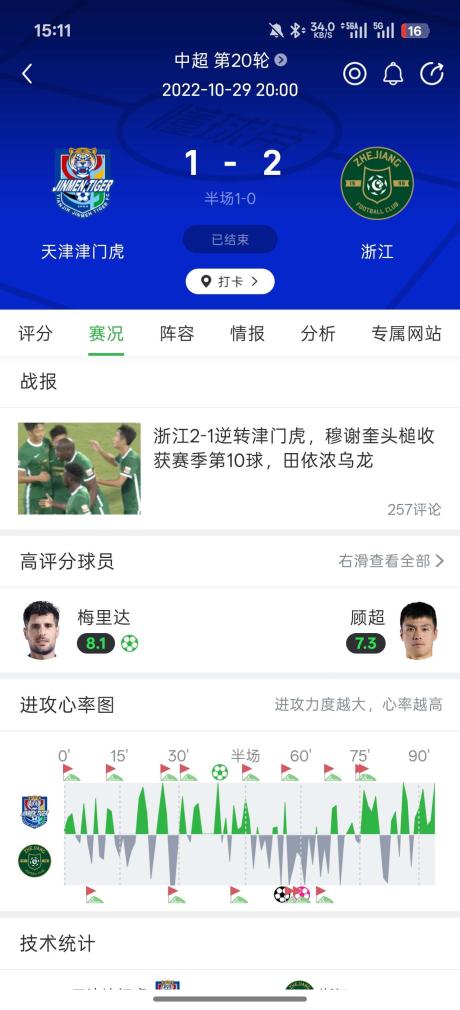The width and height of the screenshot is (460, 1010).
Task: Open the 专属网站 tab
Action: [406, 334]
